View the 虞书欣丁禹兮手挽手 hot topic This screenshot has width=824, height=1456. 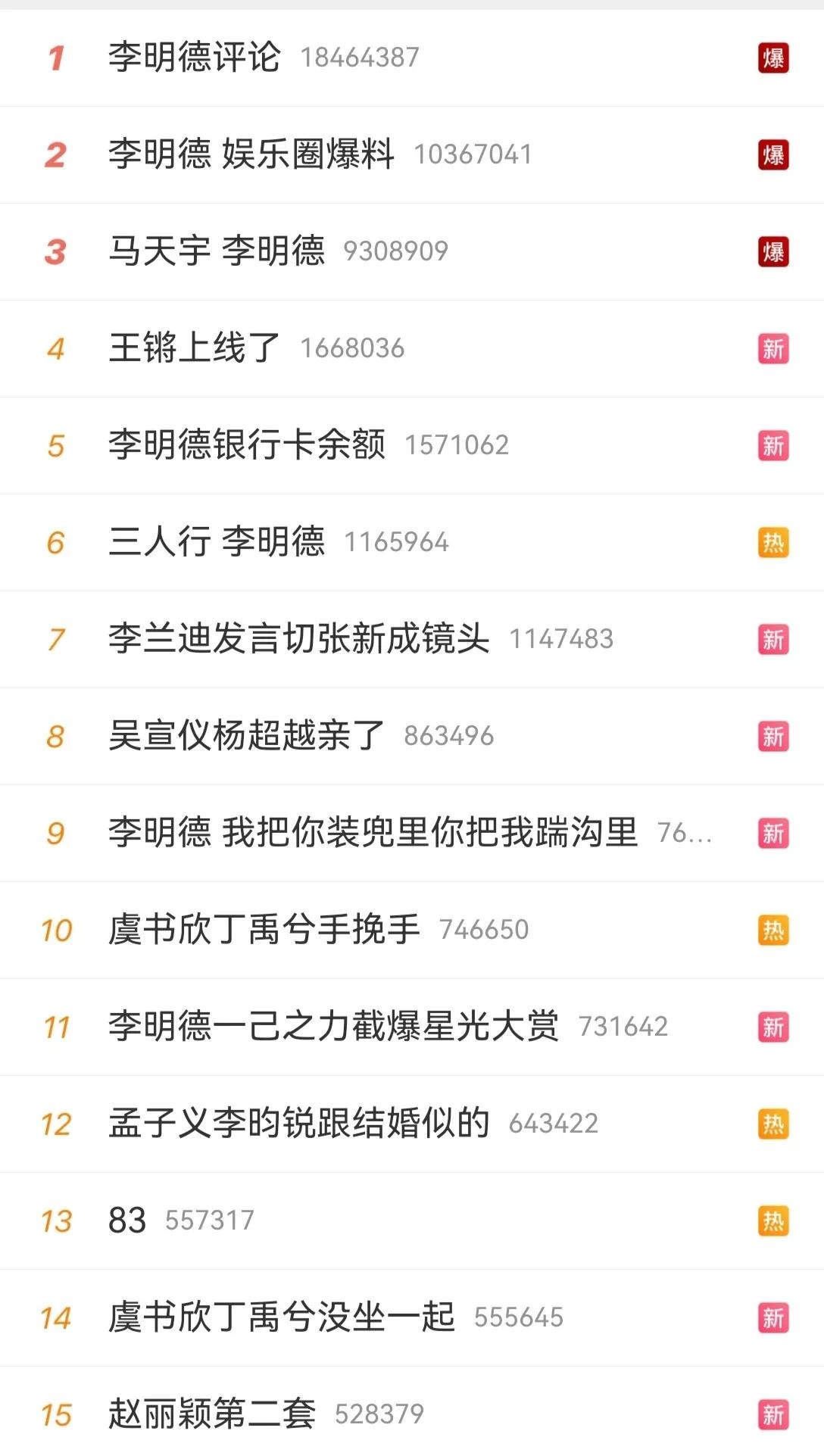tap(264, 930)
